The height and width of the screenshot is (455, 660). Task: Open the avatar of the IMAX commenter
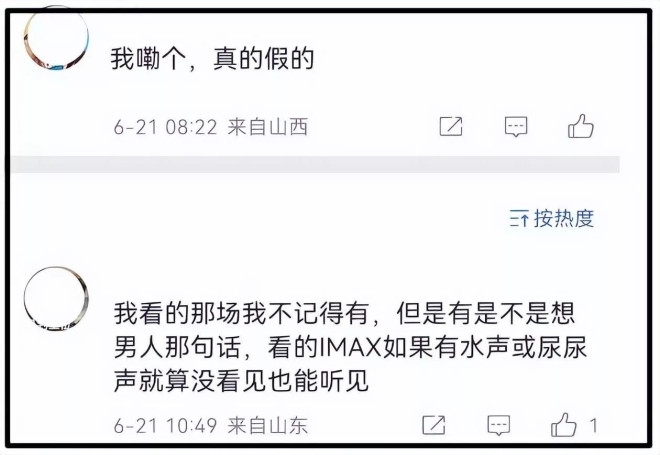point(56,302)
